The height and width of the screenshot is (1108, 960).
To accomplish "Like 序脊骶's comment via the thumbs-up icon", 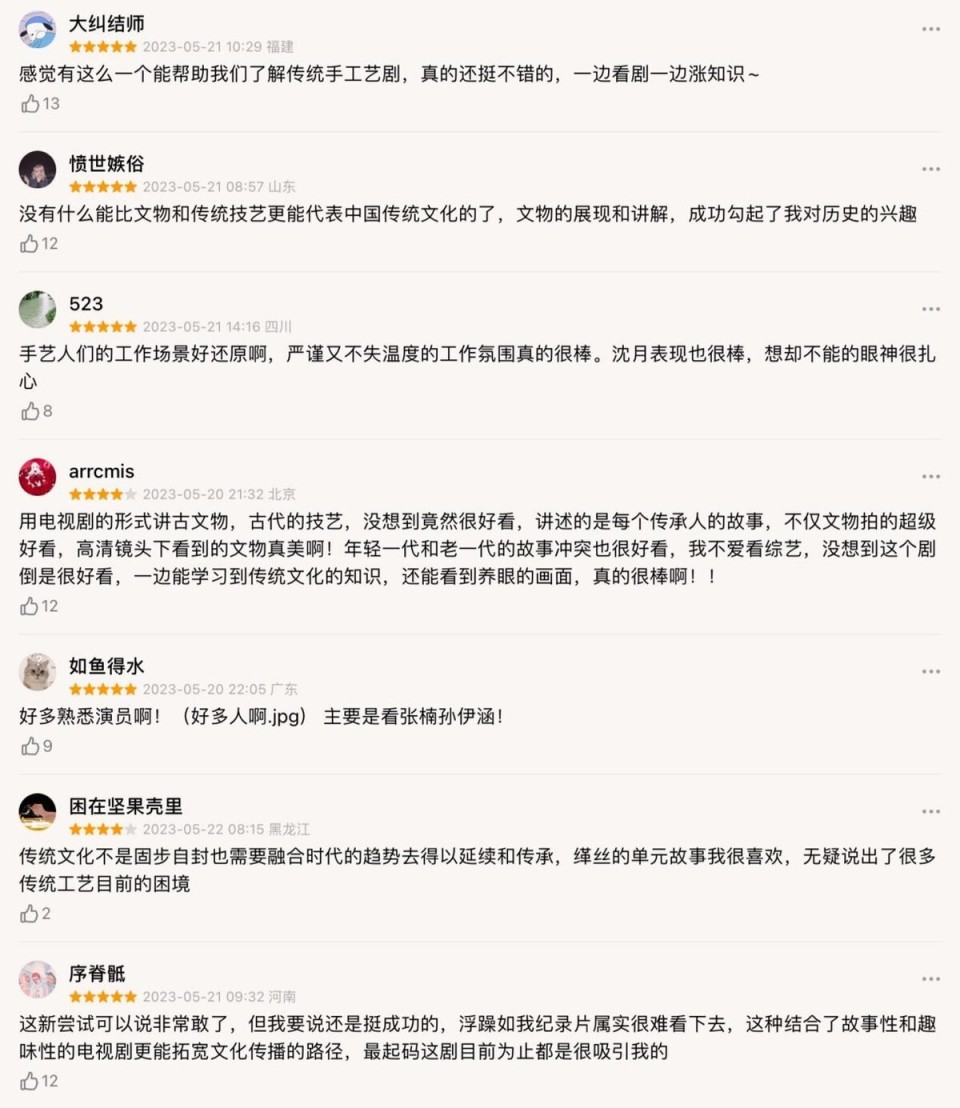I will tap(28, 1080).
